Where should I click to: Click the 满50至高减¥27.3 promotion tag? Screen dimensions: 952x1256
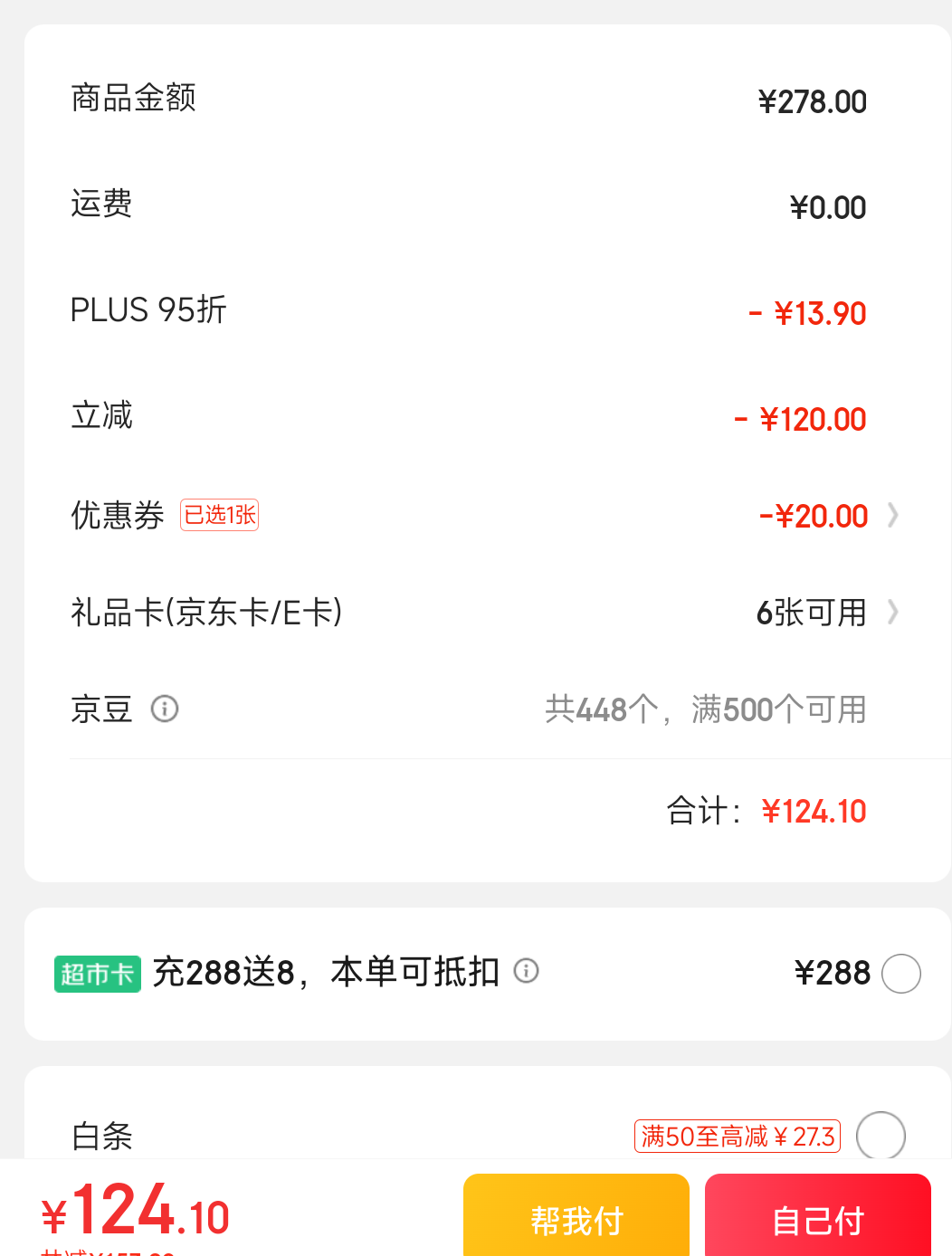(x=738, y=1137)
